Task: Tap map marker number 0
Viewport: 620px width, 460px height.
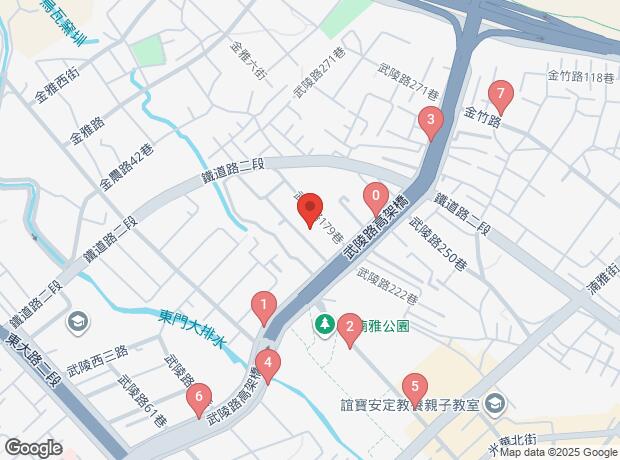Action: 375,195
